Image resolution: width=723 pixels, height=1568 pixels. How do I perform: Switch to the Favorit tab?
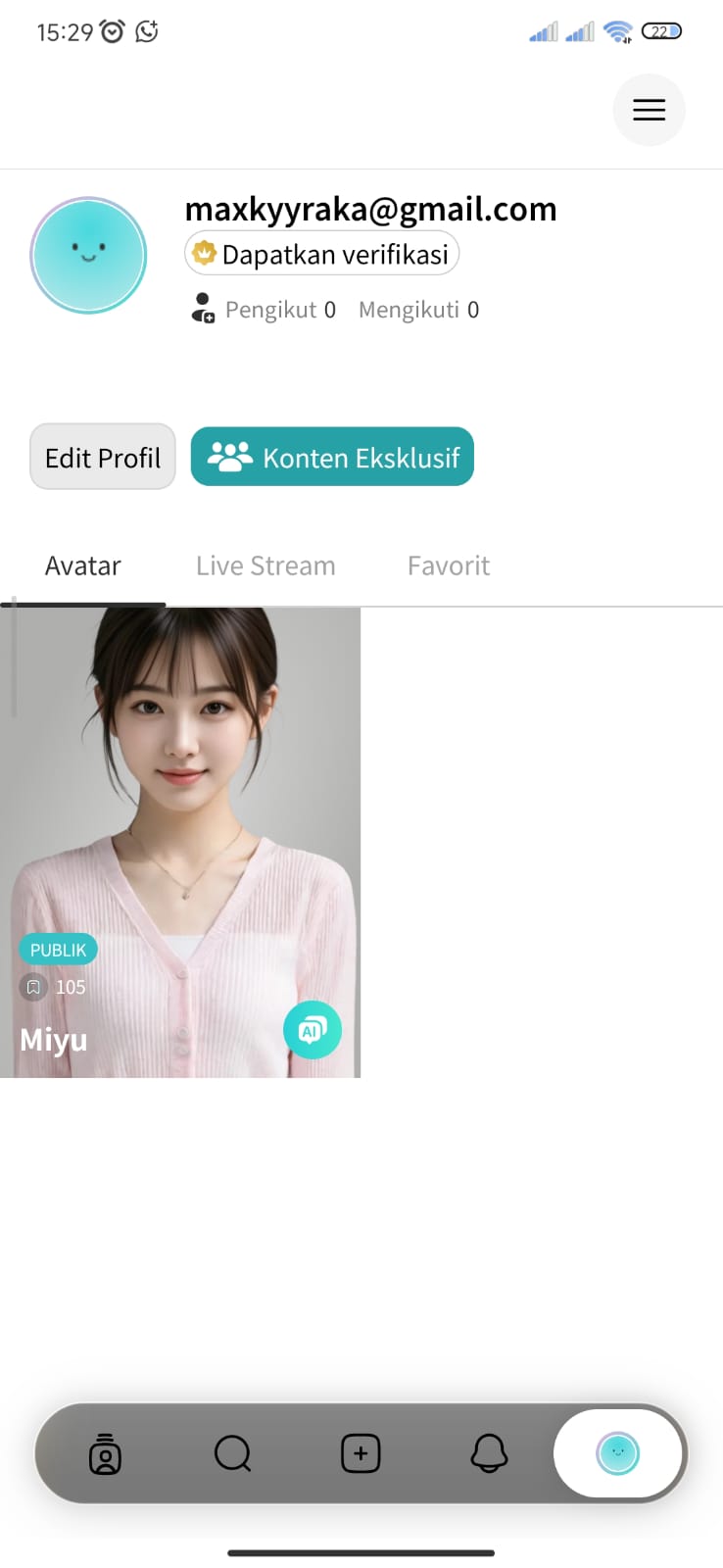(449, 565)
